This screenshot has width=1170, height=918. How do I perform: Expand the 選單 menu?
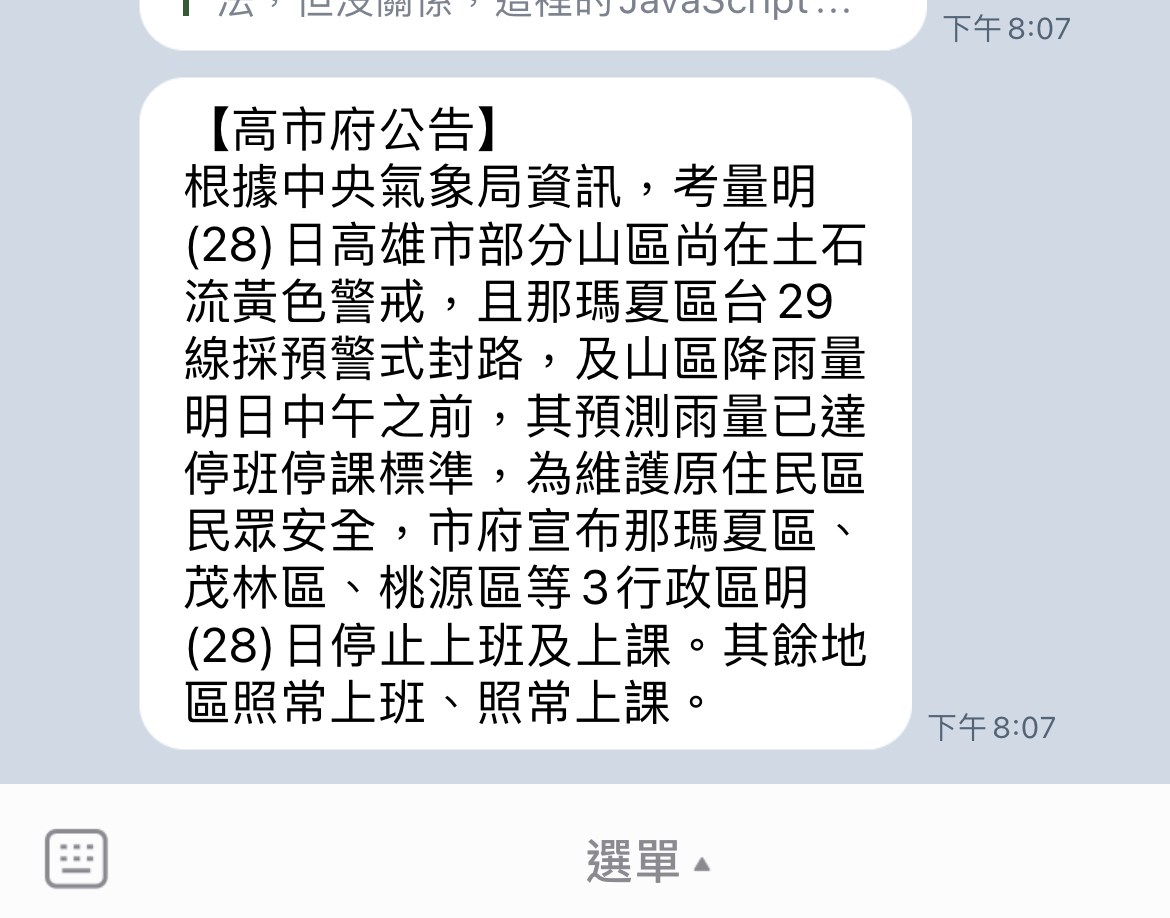(x=647, y=862)
